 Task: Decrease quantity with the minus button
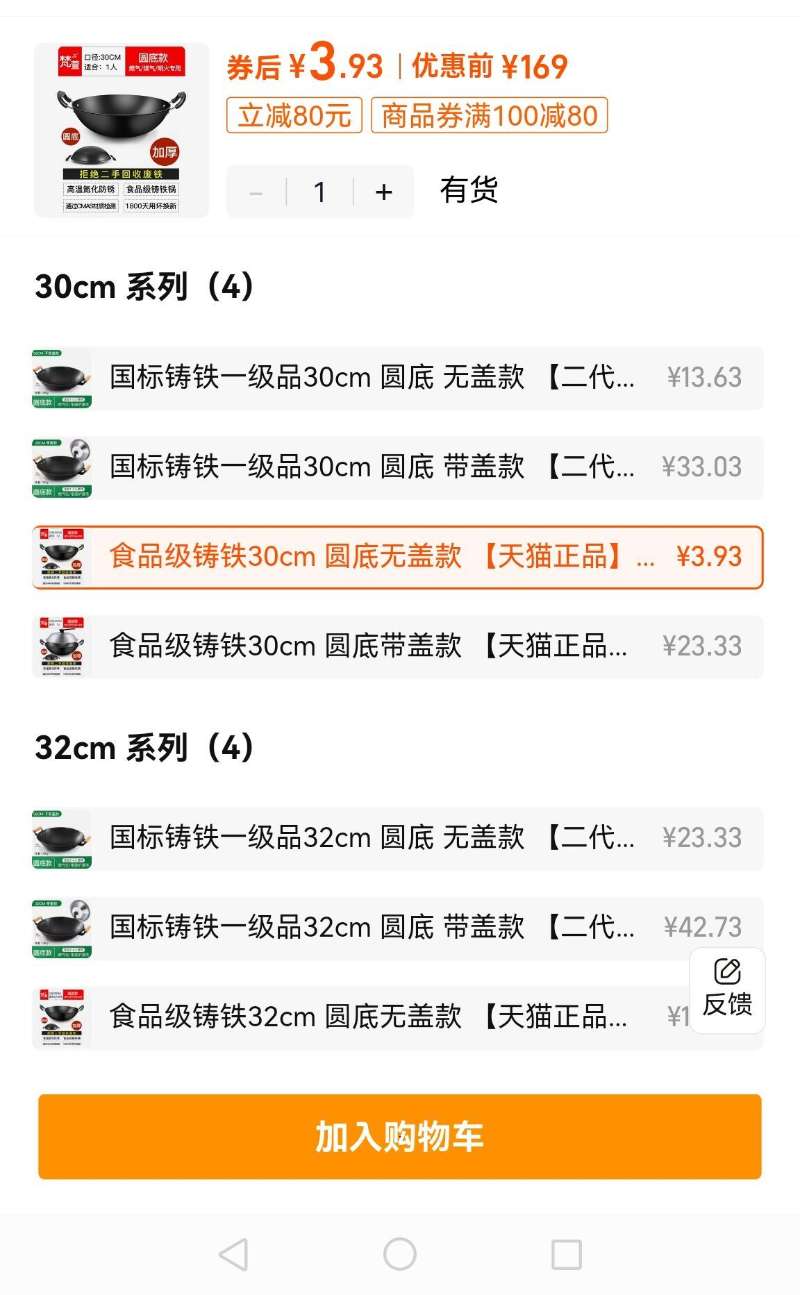click(255, 191)
